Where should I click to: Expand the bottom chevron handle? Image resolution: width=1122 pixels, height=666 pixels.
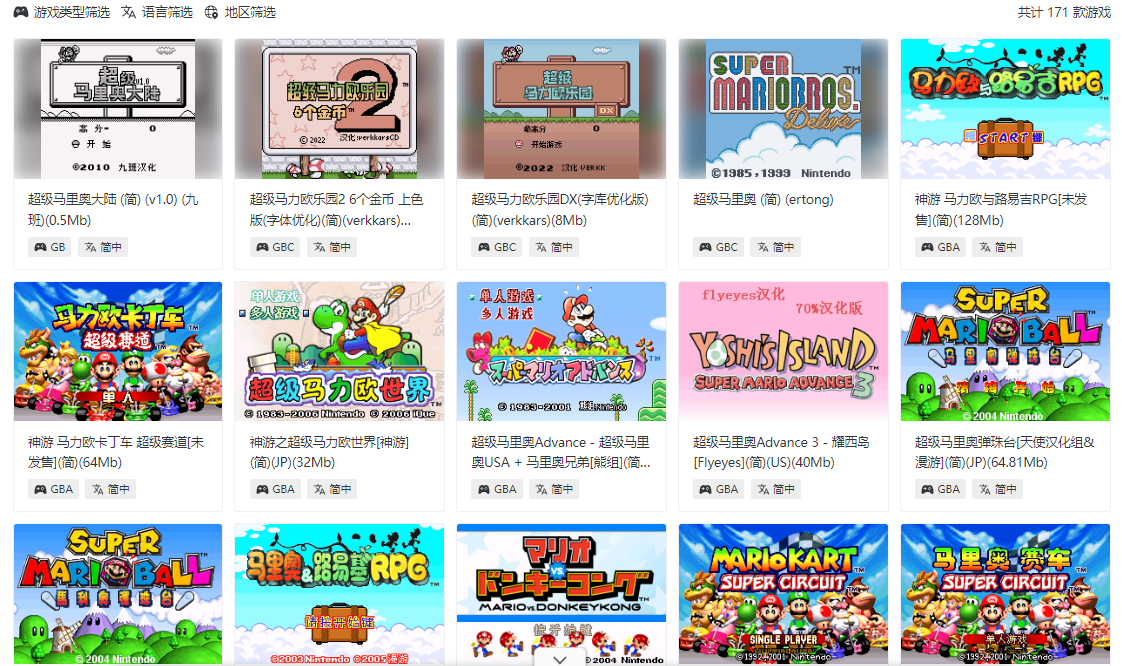tap(560, 659)
